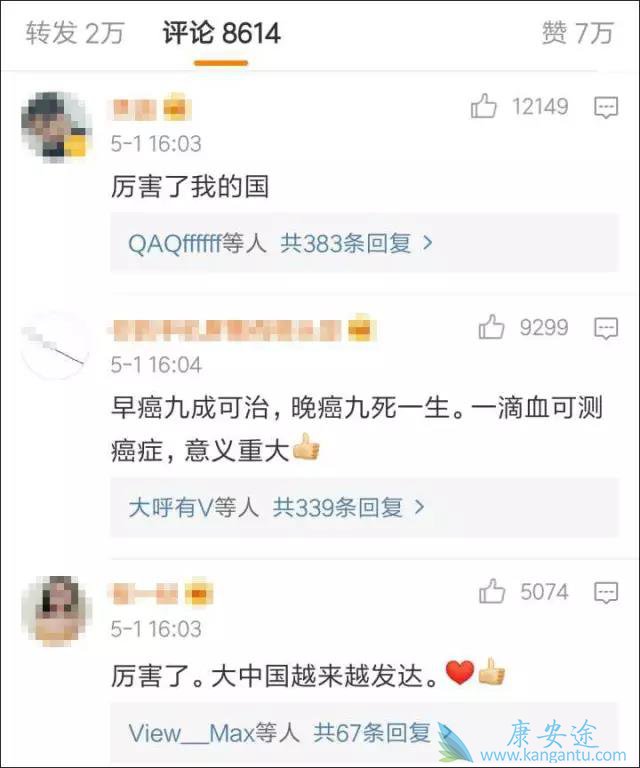Open the 共383条回复 replies

[356, 243]
